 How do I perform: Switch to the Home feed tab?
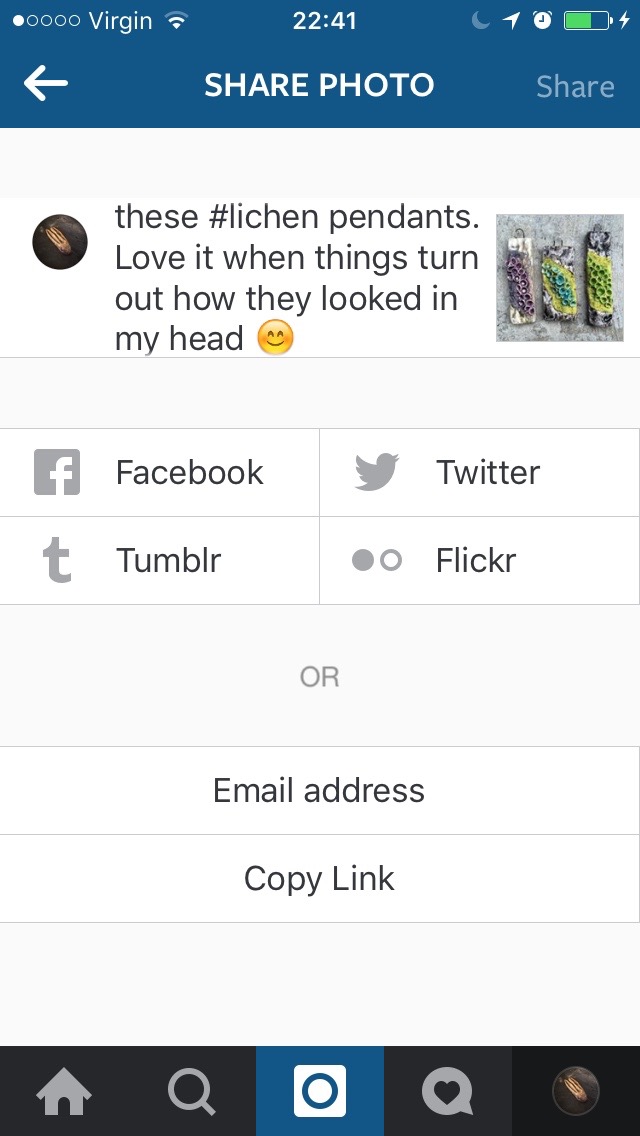pyautogui.click(x=64, y=1091)
